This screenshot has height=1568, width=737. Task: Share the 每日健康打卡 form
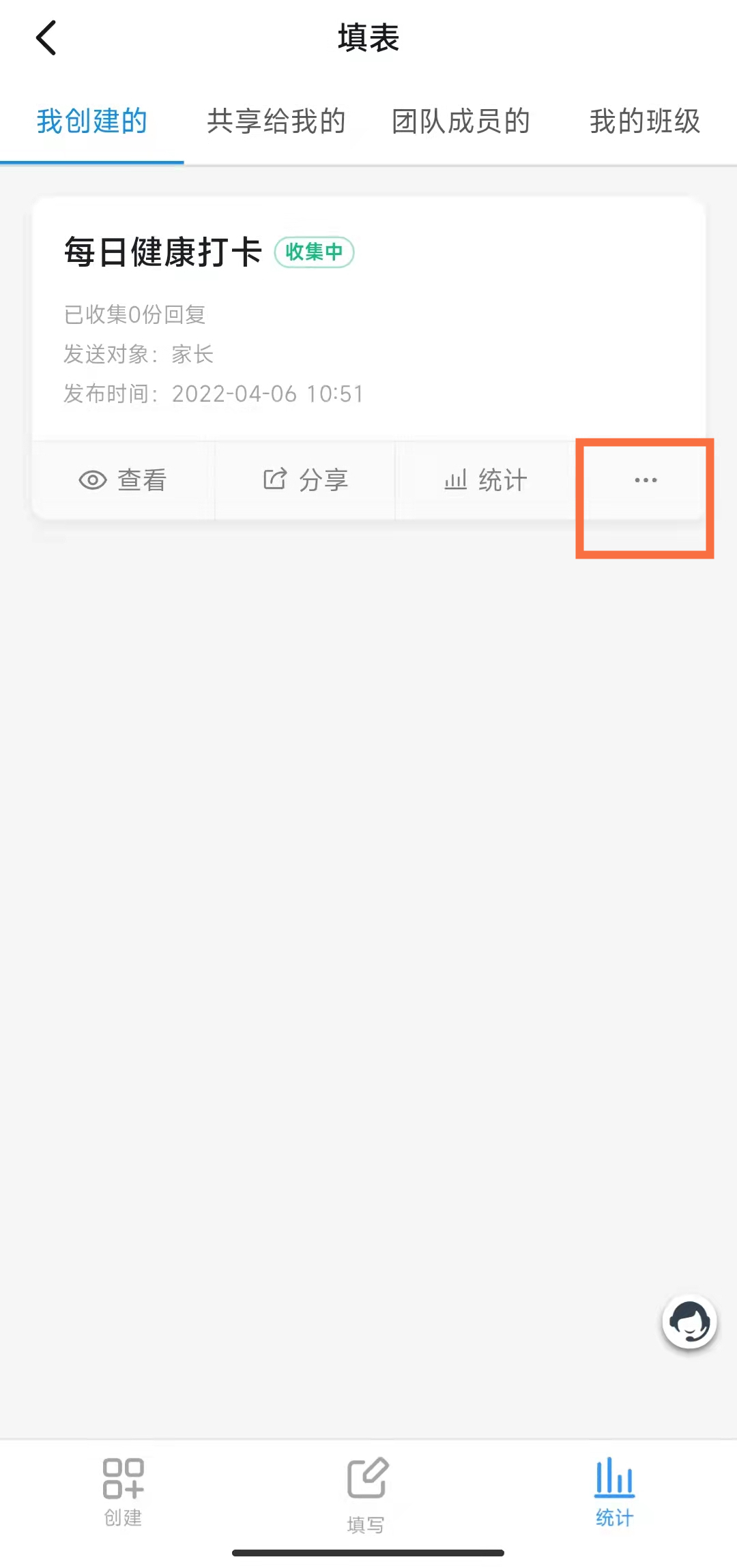coord(306,480)
